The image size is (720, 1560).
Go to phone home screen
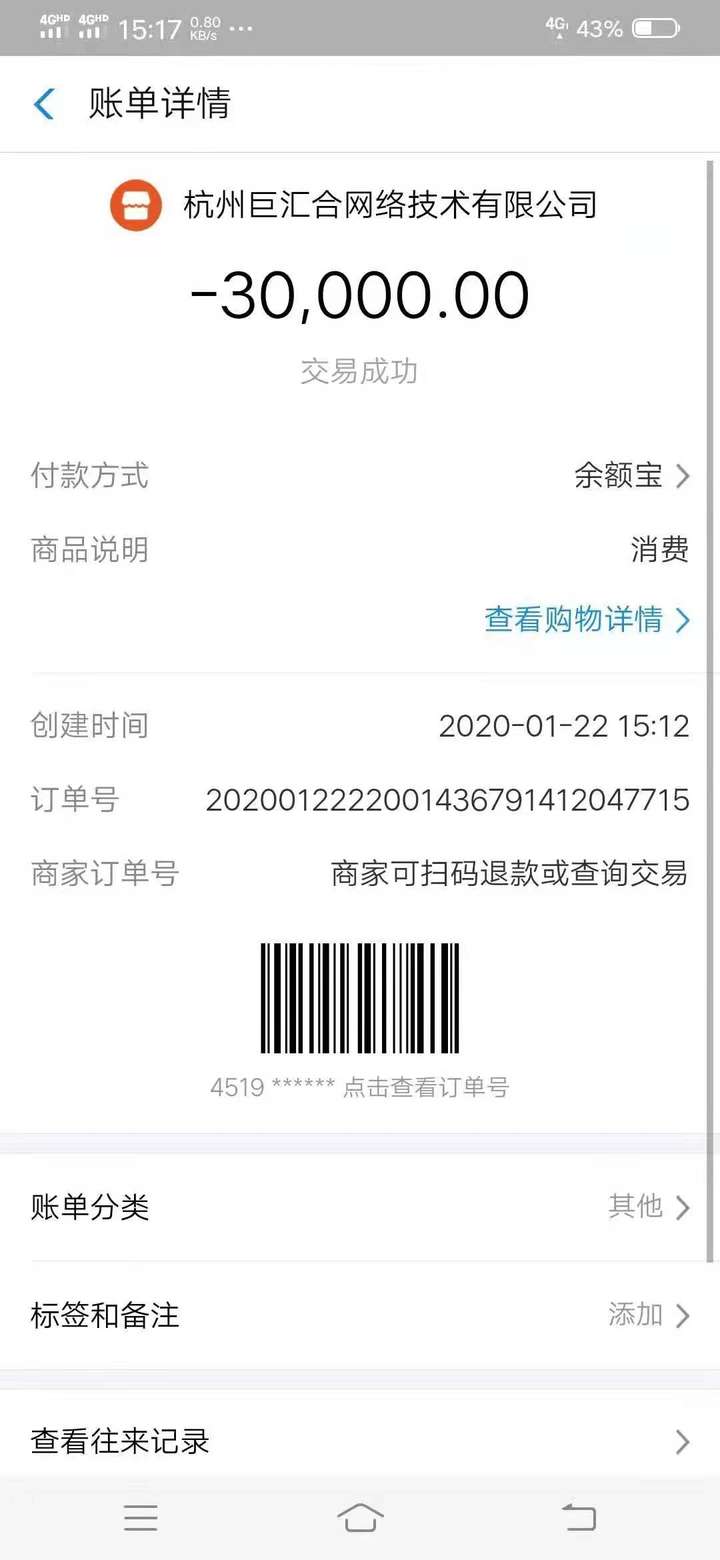pos(360,1518)
